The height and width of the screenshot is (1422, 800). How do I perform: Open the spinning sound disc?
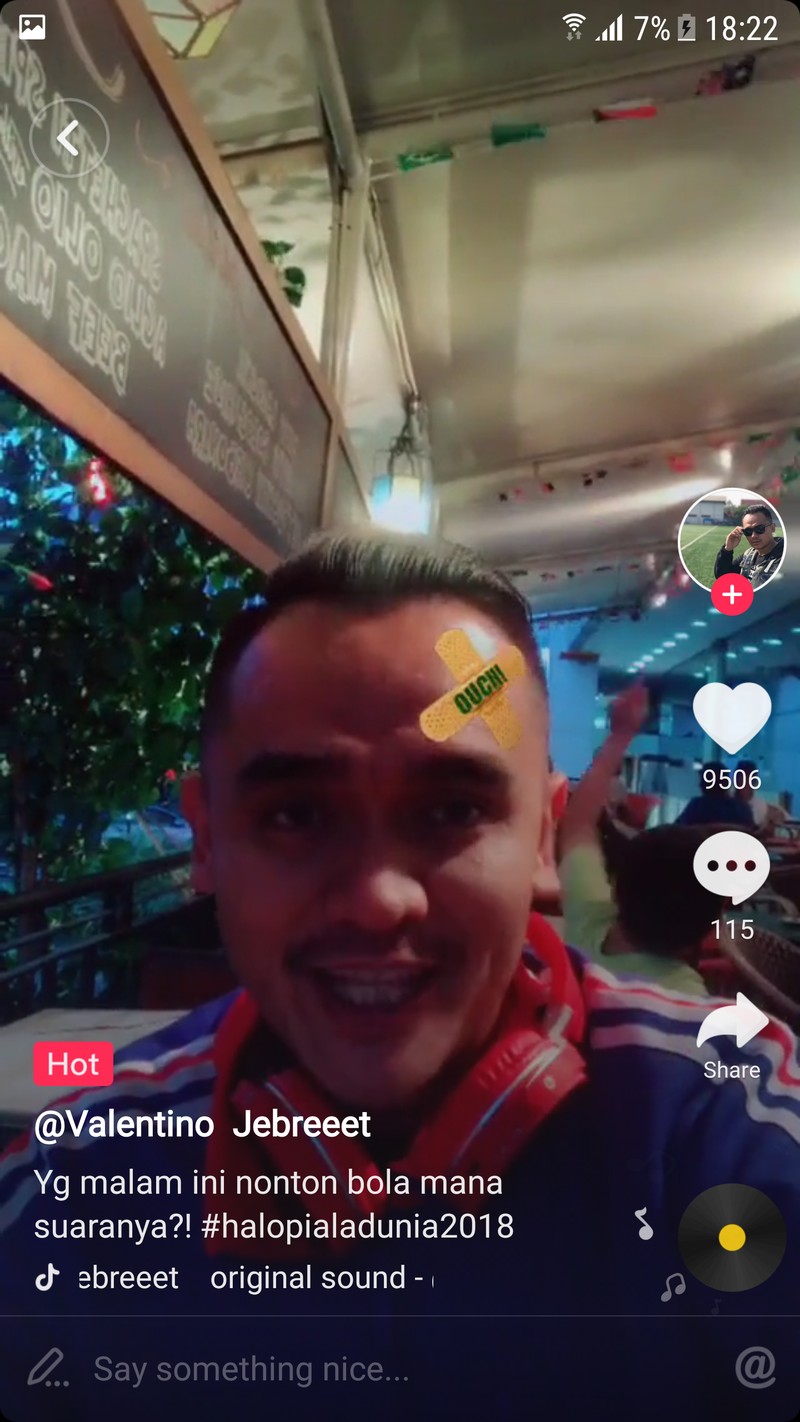click(x=732, y=1238)
